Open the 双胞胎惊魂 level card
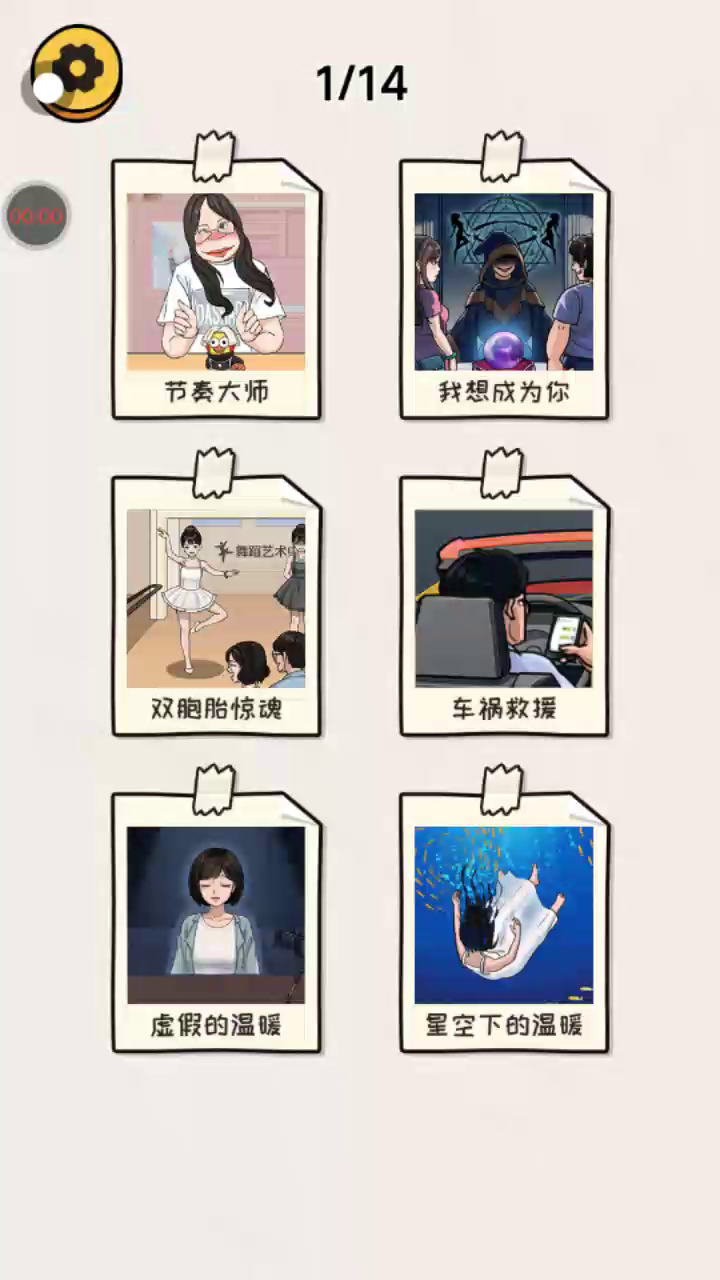Screen dimensions: 720x1280 tap(216, 607)
